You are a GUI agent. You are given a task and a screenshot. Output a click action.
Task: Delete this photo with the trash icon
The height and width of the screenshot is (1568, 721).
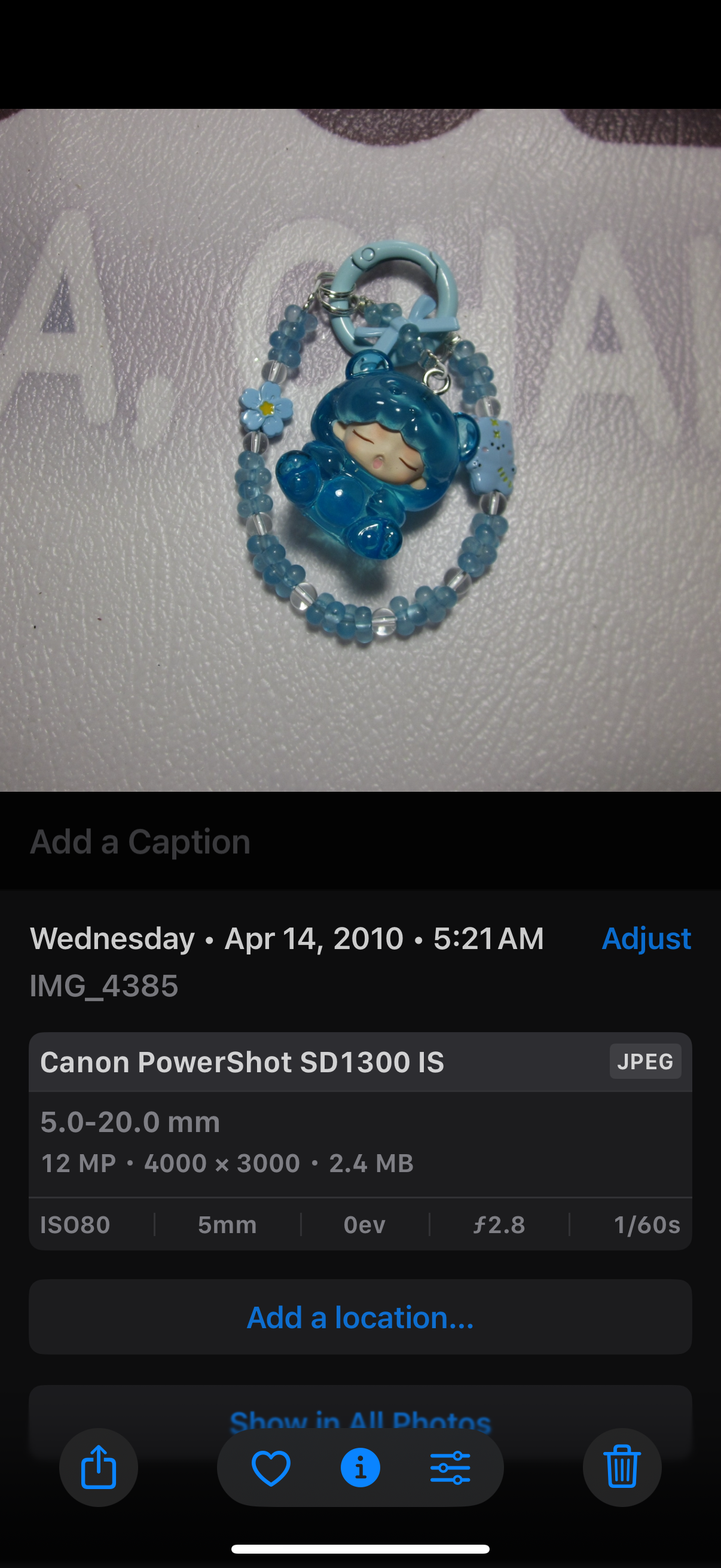pyautogui.click(x=622, y=1468)
